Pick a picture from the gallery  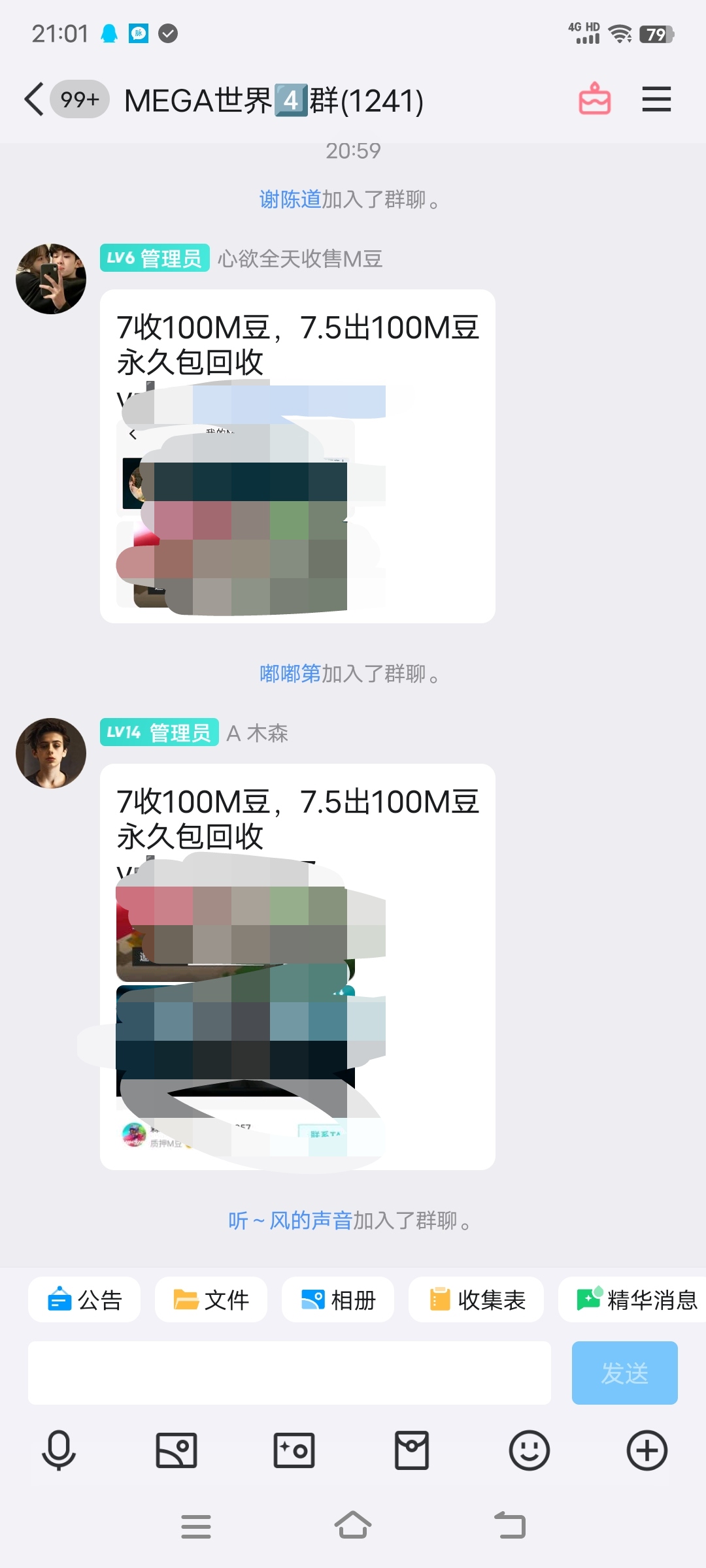click(x=176, y=1450)
